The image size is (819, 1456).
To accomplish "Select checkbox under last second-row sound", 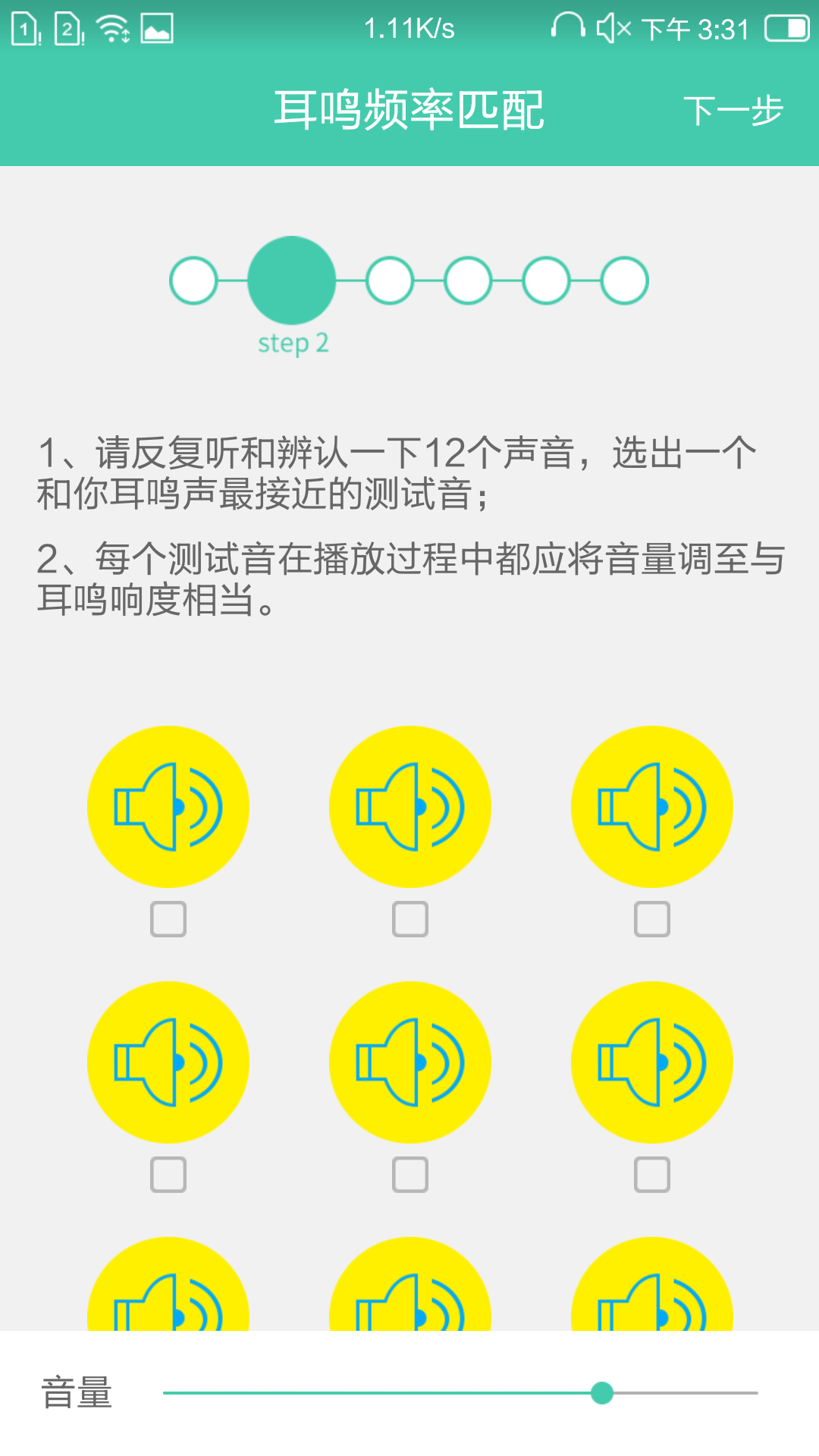I will tap(652, 1175).
